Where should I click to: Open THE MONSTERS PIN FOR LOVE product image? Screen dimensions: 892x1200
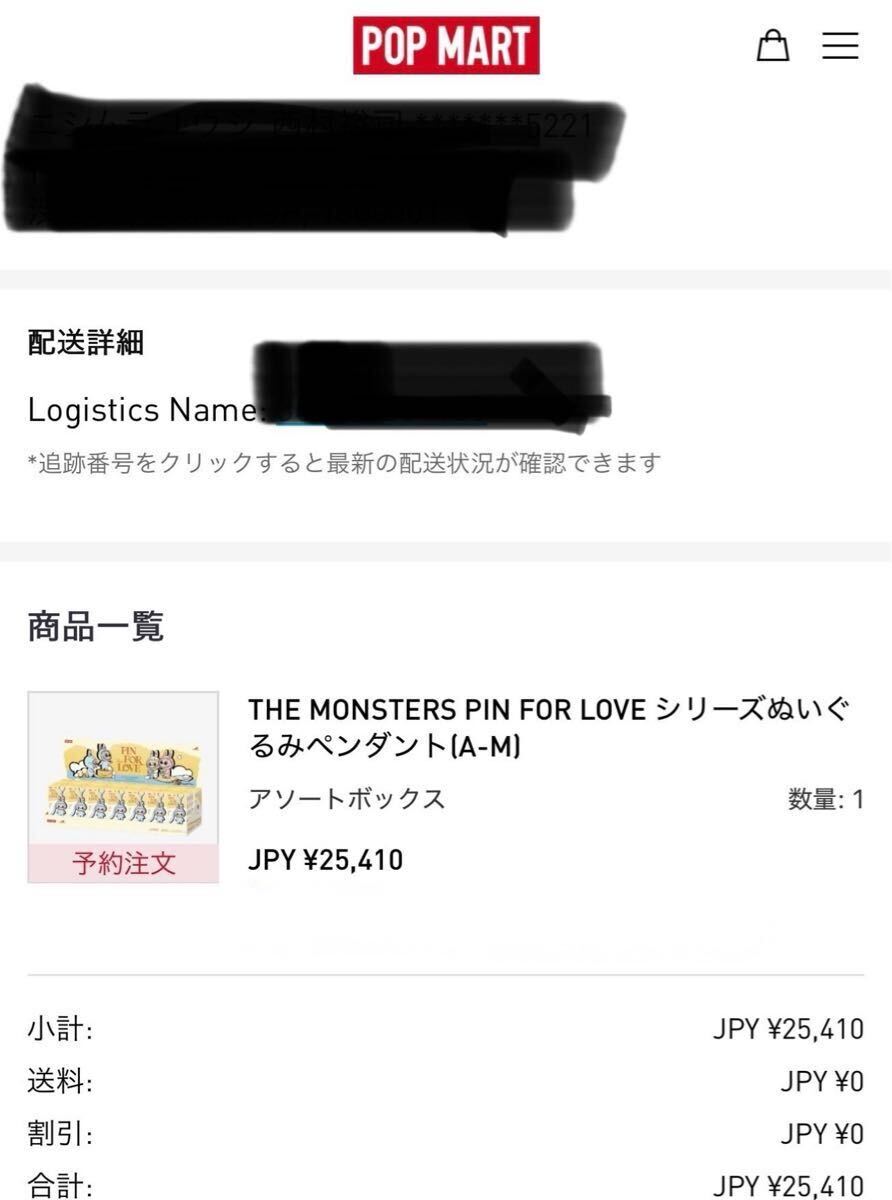tap(123, 771)
